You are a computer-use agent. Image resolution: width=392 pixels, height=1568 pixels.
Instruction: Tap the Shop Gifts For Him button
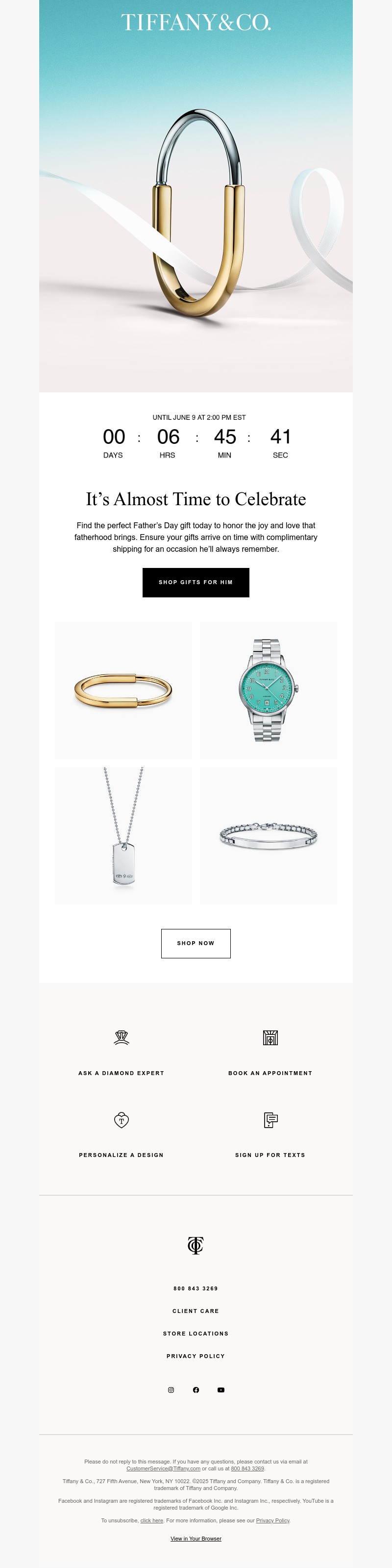[196, 582]
